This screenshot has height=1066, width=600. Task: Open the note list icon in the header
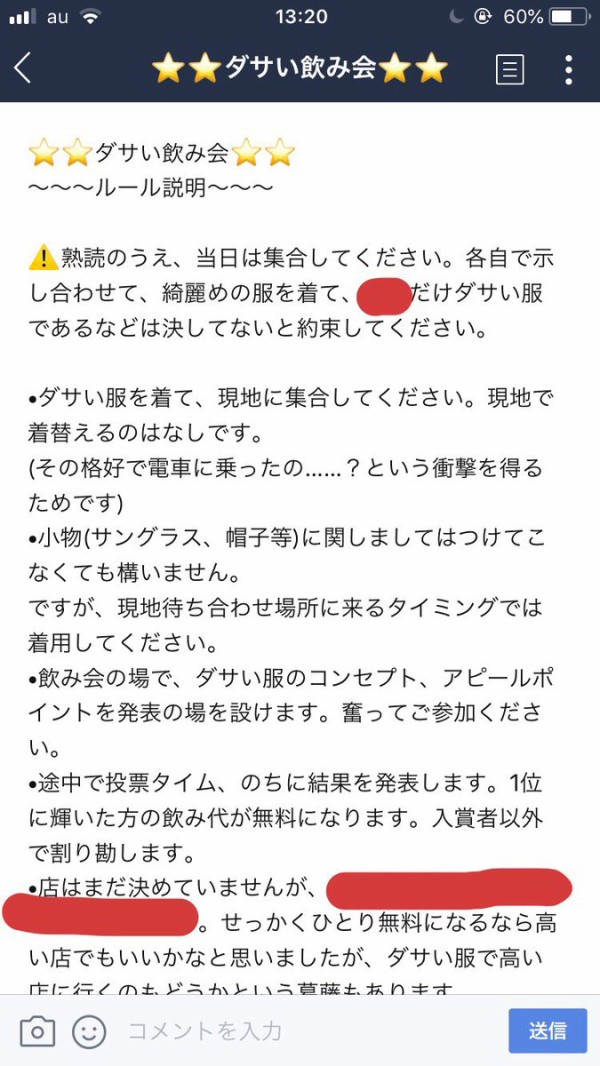(x=510, y=69)
